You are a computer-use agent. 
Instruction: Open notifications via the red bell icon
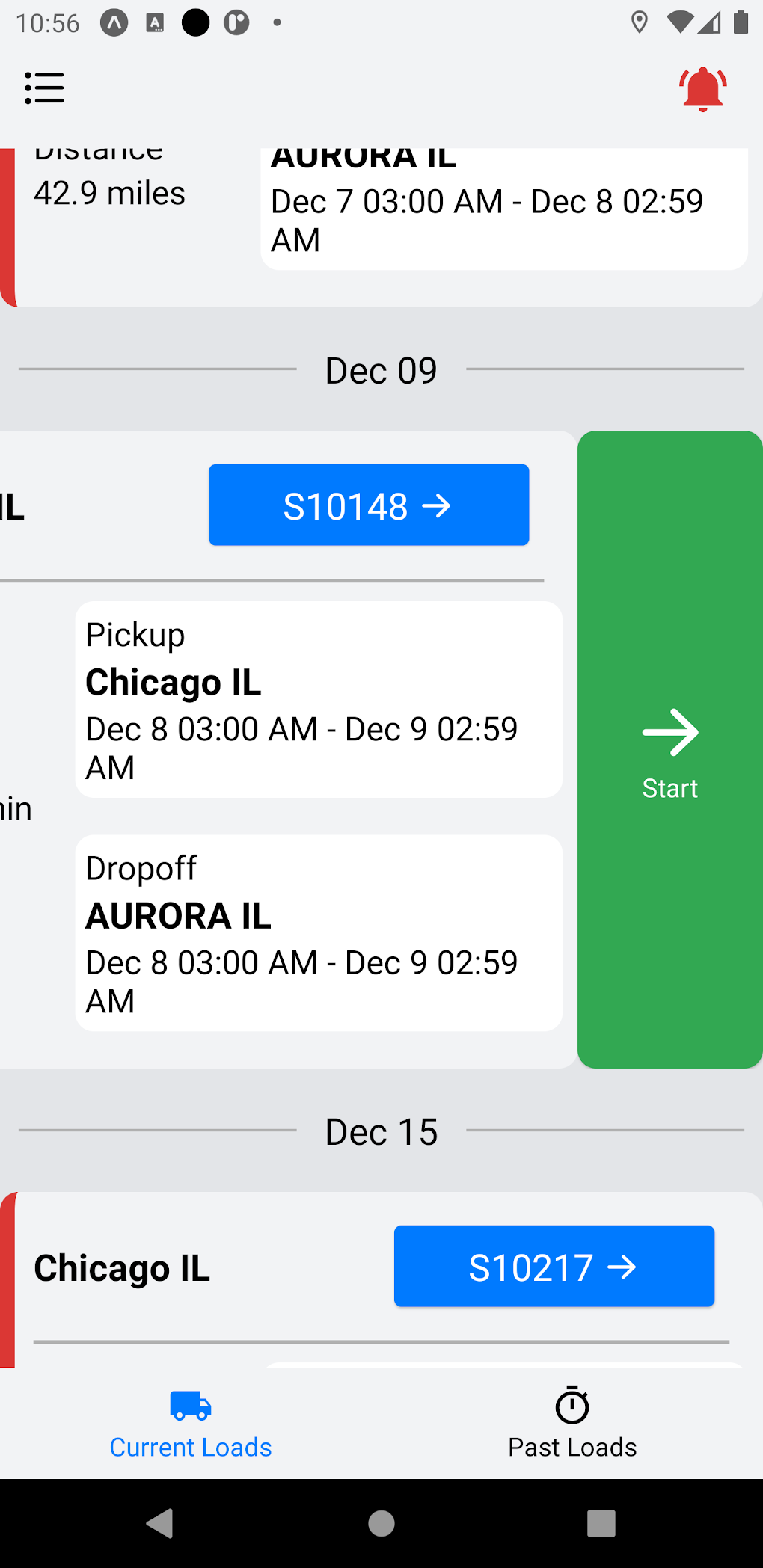pyautogui.click(x=703, y=87)
